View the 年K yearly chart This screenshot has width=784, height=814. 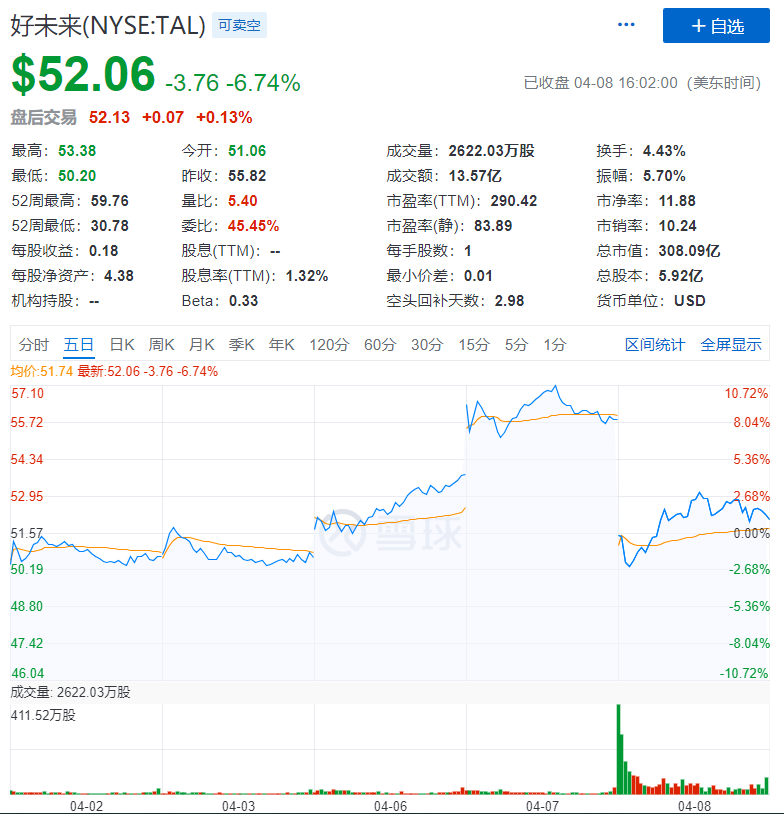pyautogui.click(x=281, y=345)
